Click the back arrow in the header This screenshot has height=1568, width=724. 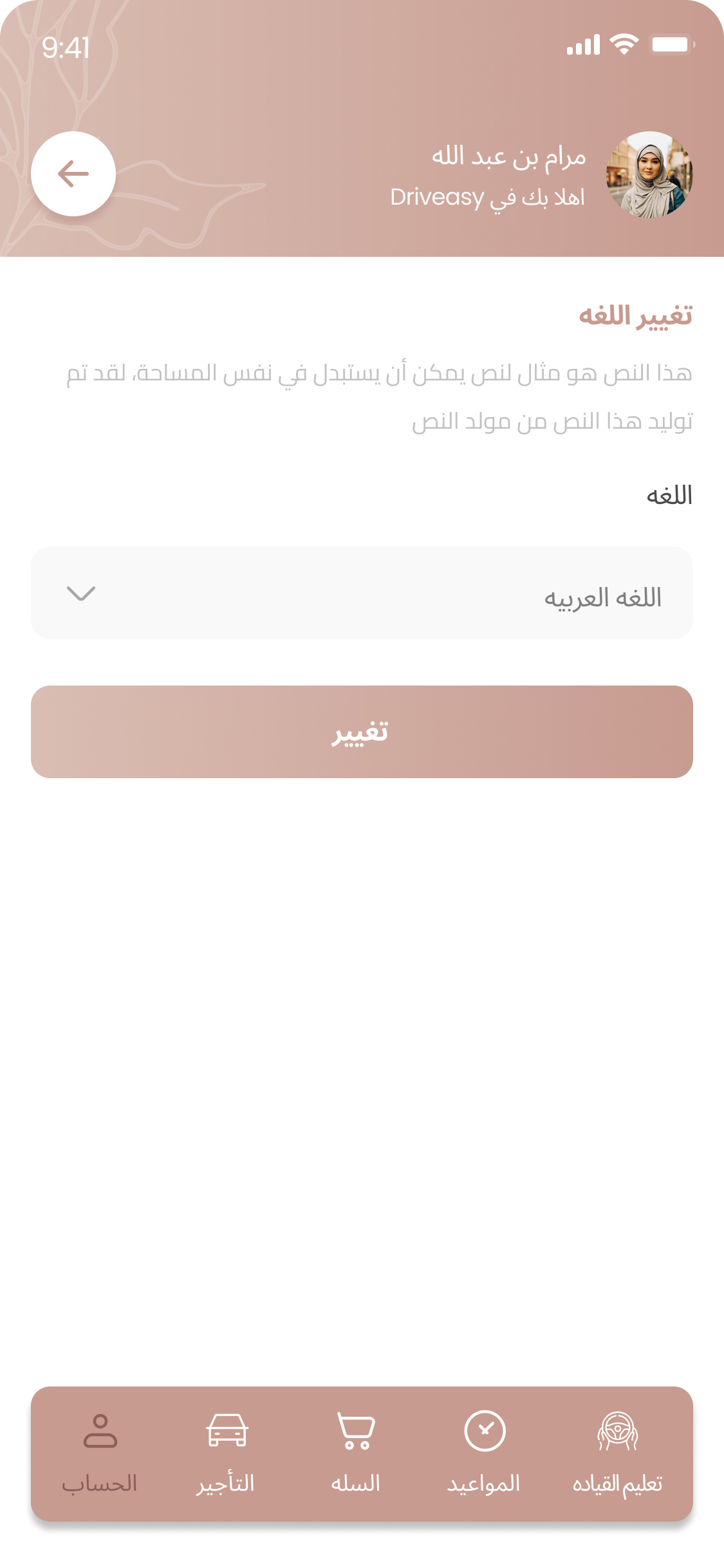(73, 174)
